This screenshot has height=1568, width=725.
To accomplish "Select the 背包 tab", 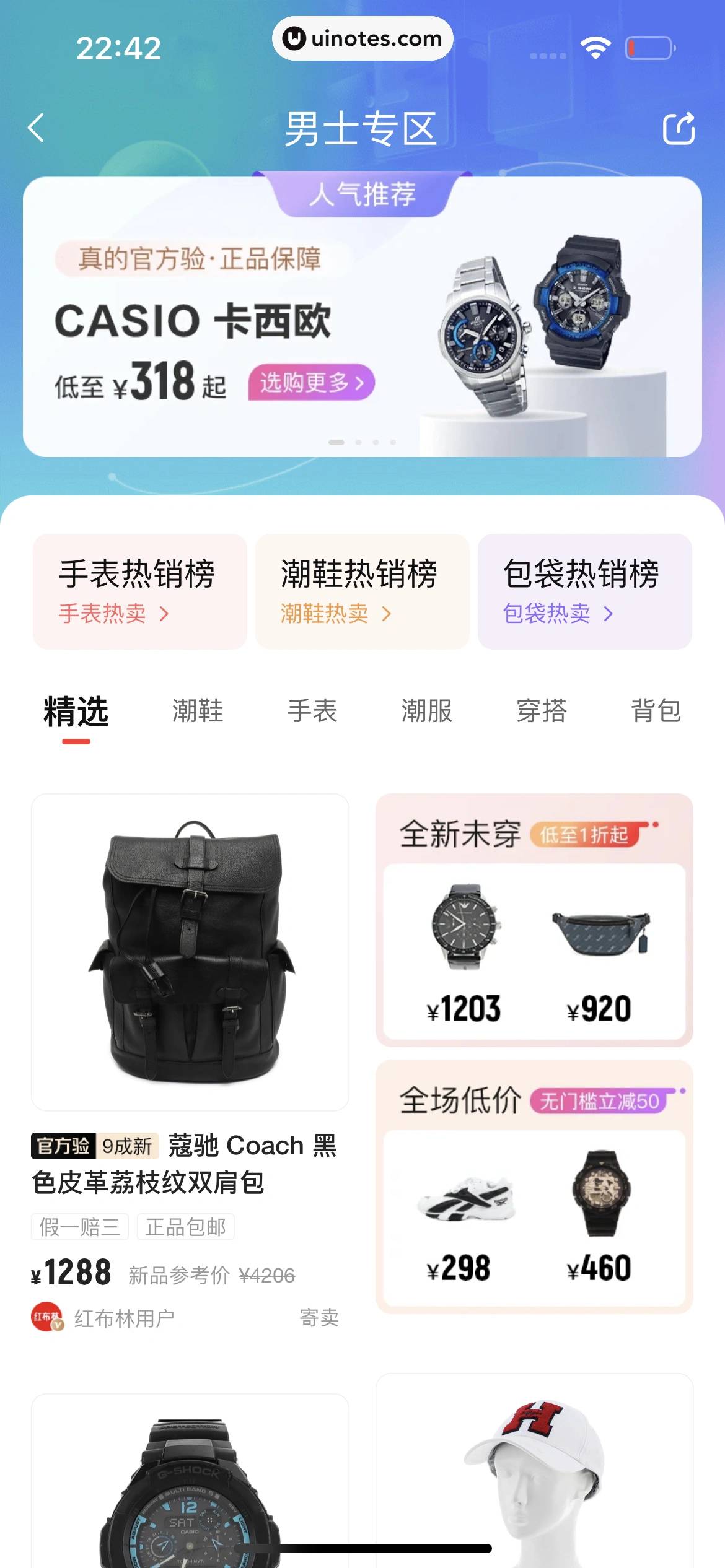I will (657, 712).
